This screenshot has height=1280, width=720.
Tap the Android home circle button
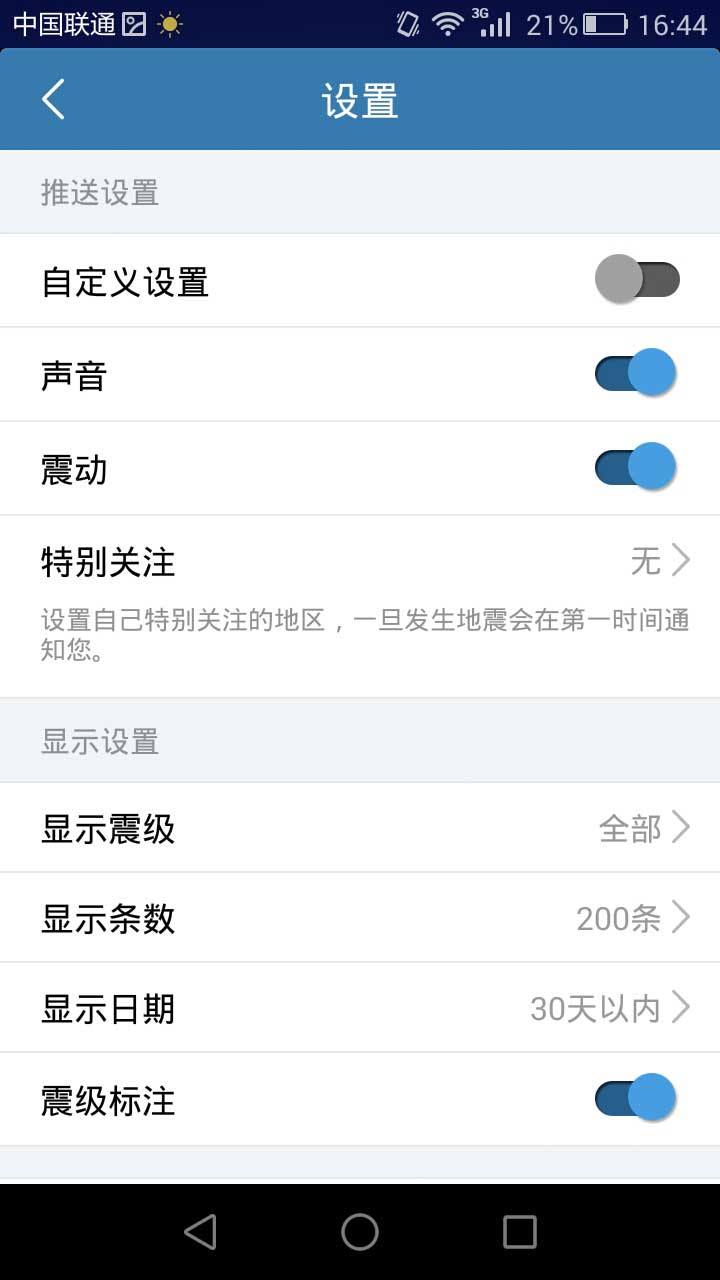[x=360, y=1232]
